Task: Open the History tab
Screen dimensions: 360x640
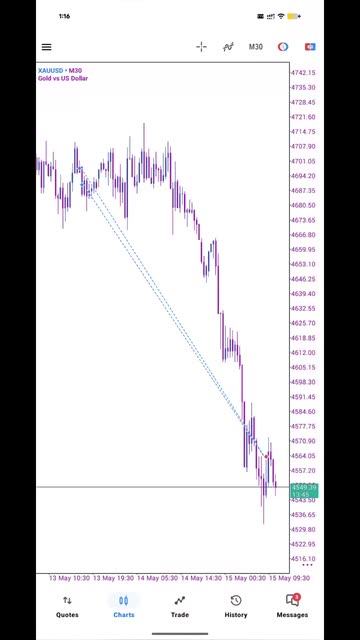Action: (236, 607)
